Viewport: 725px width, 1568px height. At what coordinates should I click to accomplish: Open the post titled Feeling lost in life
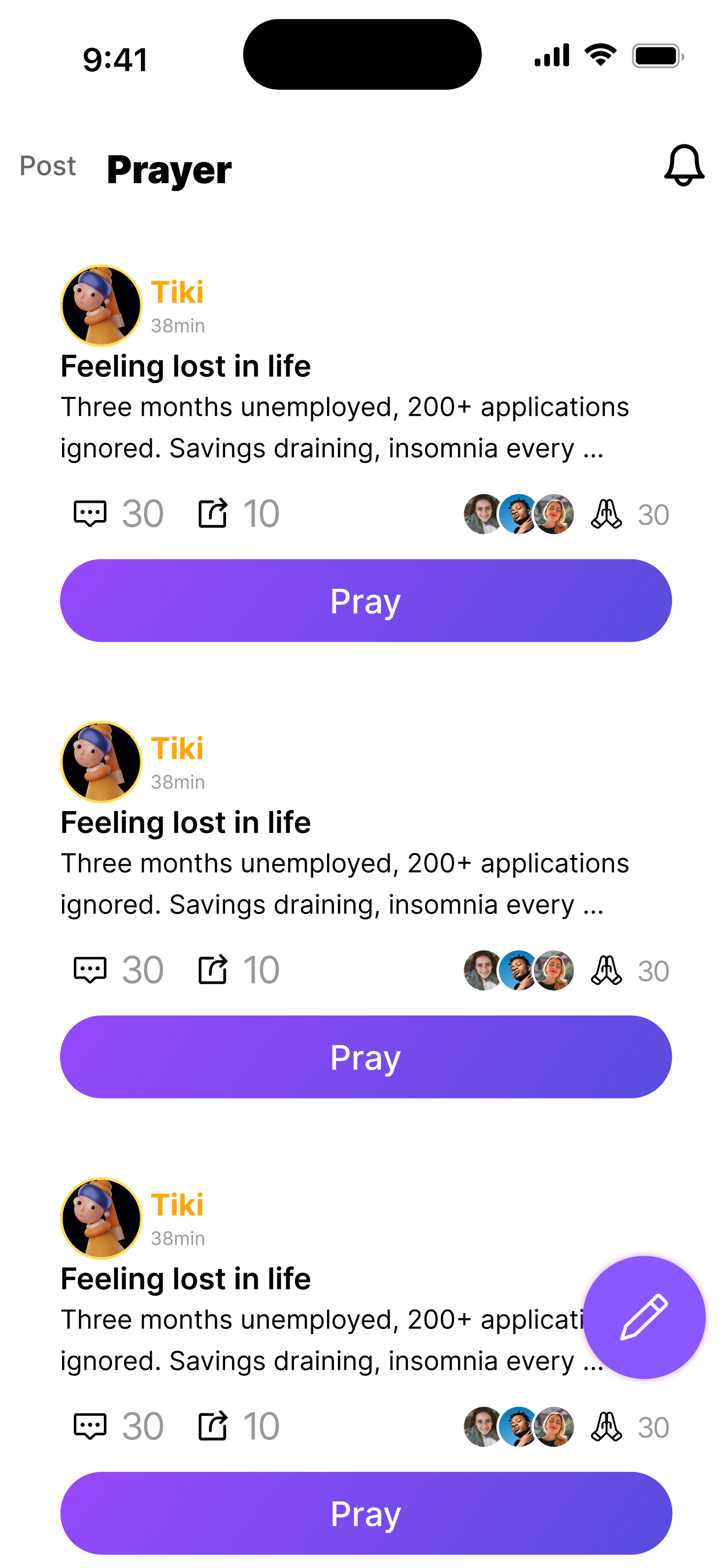click(x=185, y=366)
